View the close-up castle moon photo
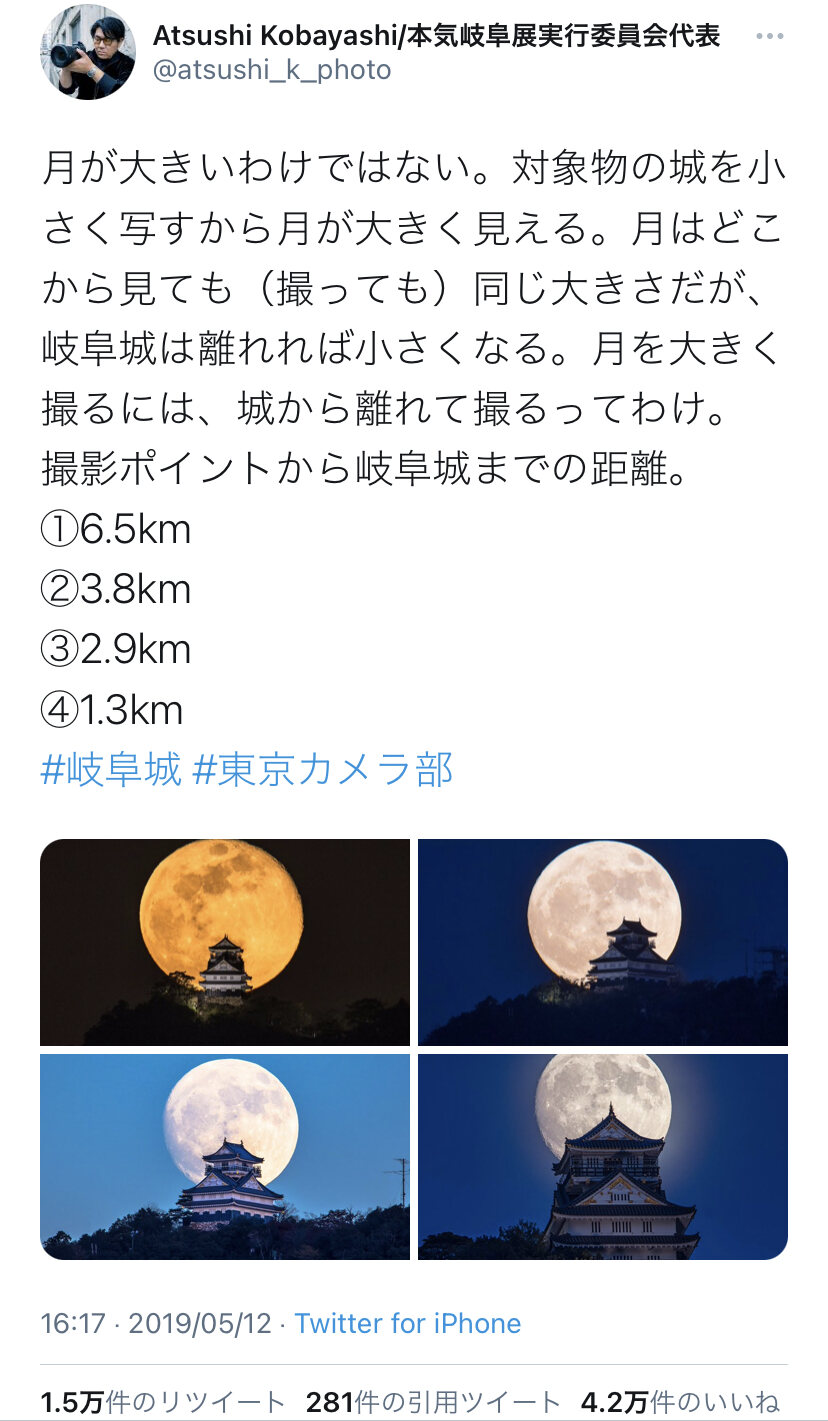This screenshot has height=1421, width=828. point(603,1156)
